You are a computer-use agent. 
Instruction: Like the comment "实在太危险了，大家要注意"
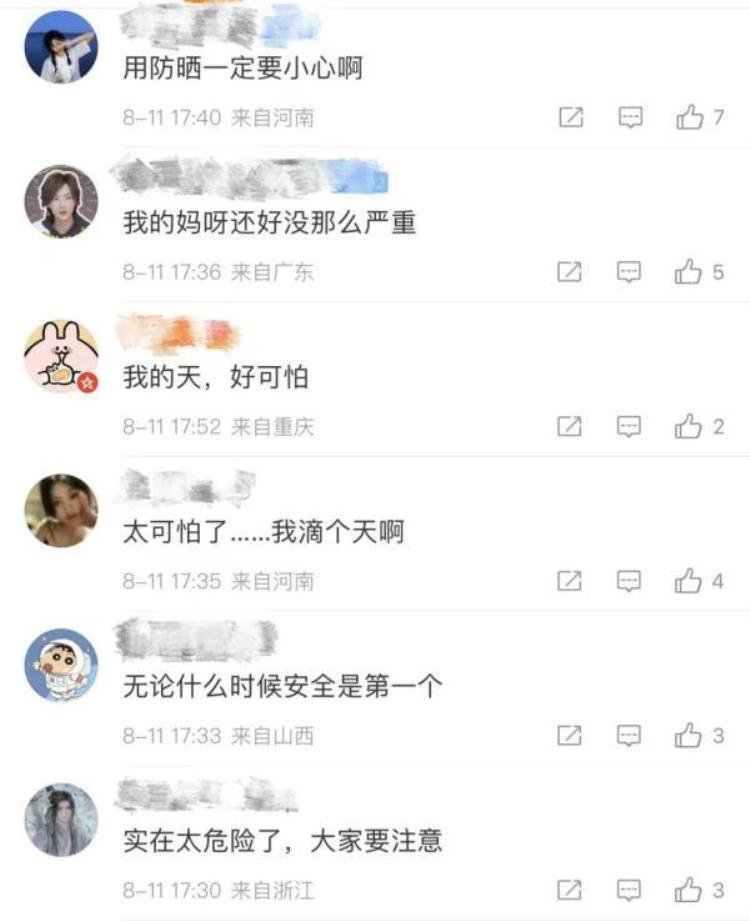point(690,890)
